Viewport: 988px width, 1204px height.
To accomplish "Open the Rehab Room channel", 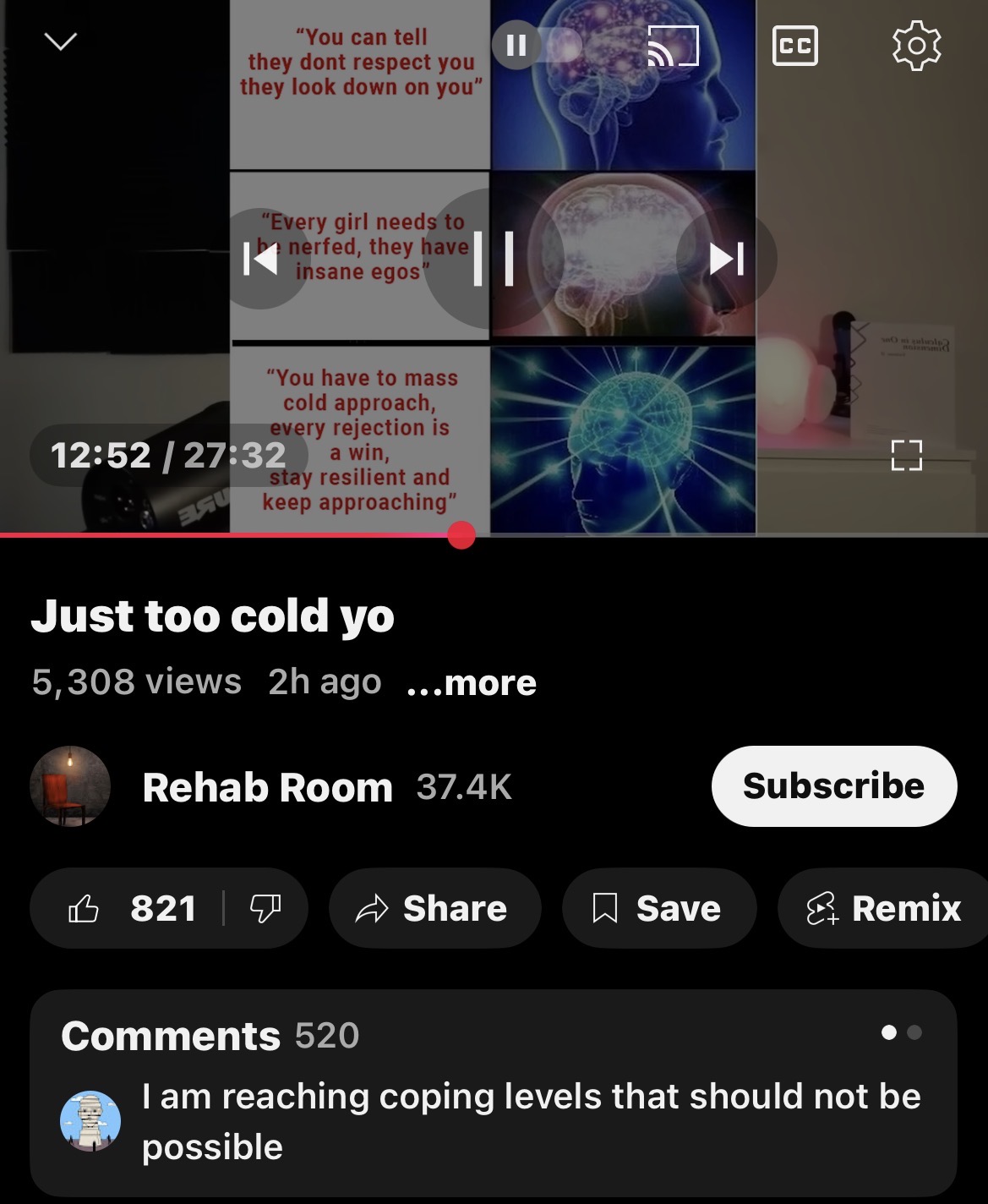I will [267, 787].
